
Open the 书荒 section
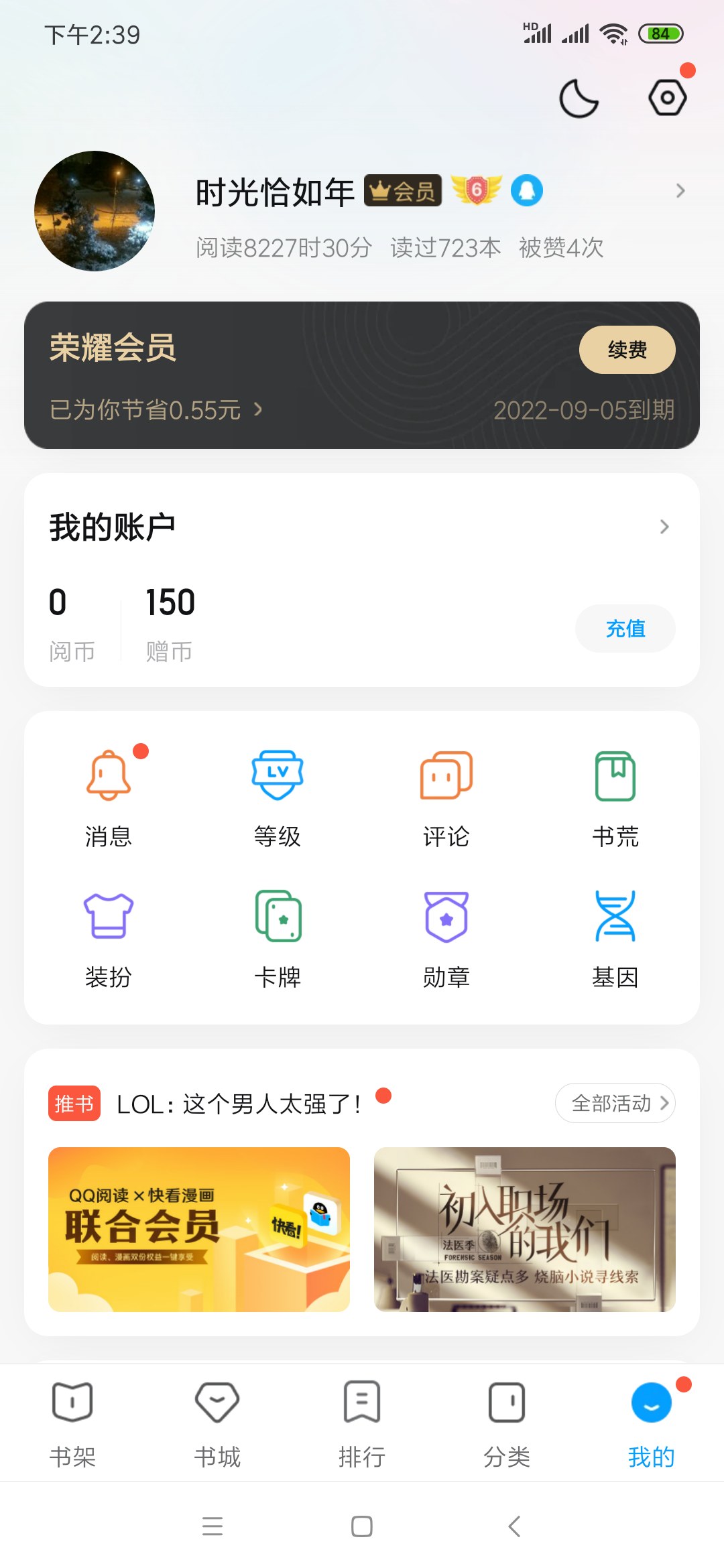pos(615,797)
